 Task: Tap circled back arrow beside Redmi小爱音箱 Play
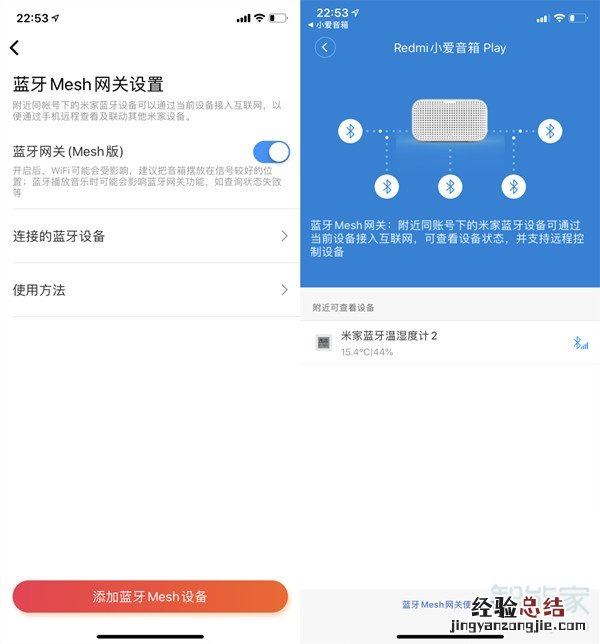[x=324, y=48]
